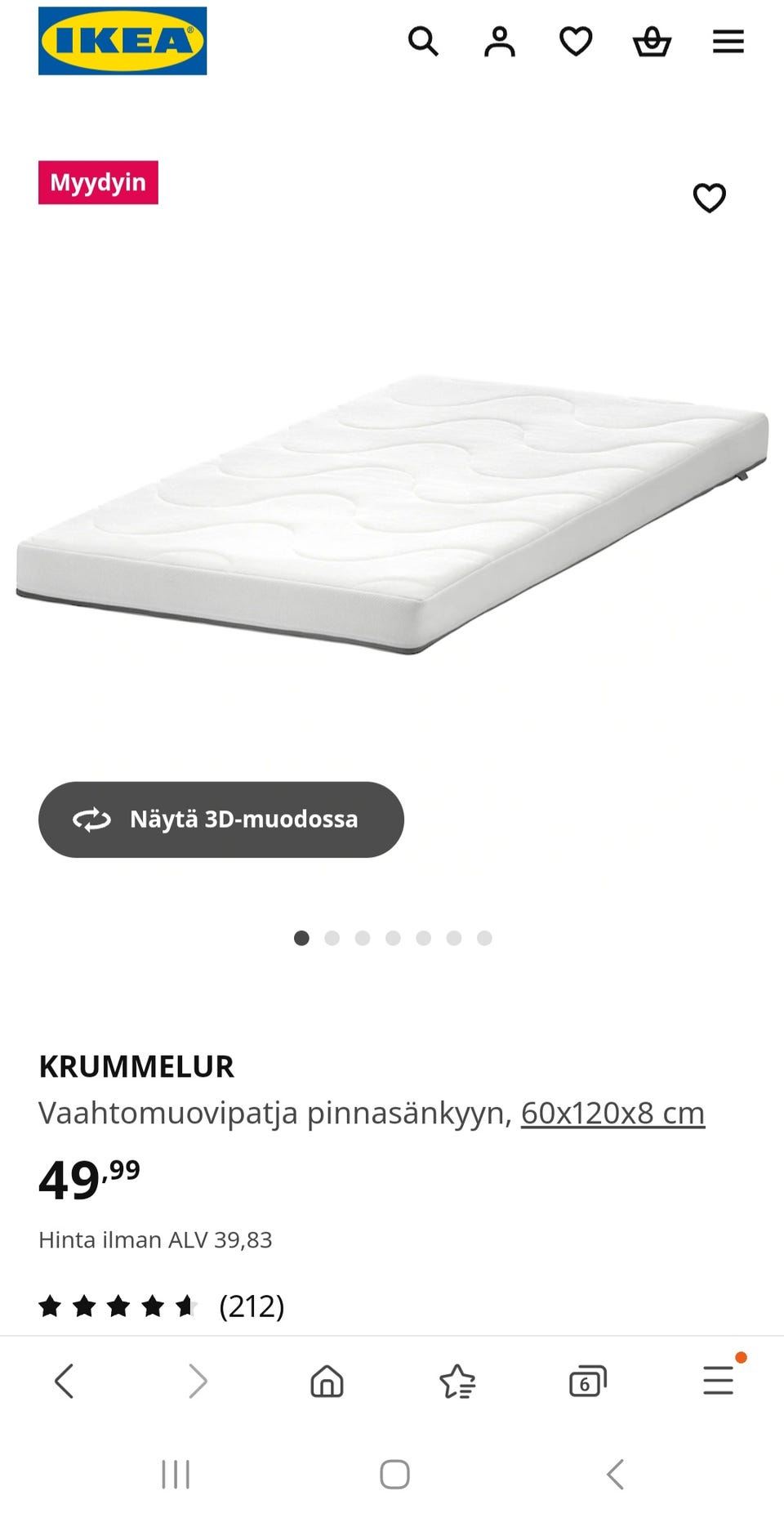This screenshot has height=1518, width=784.
Task: Open the browser options menu
Action: (x=717, y=1382)
